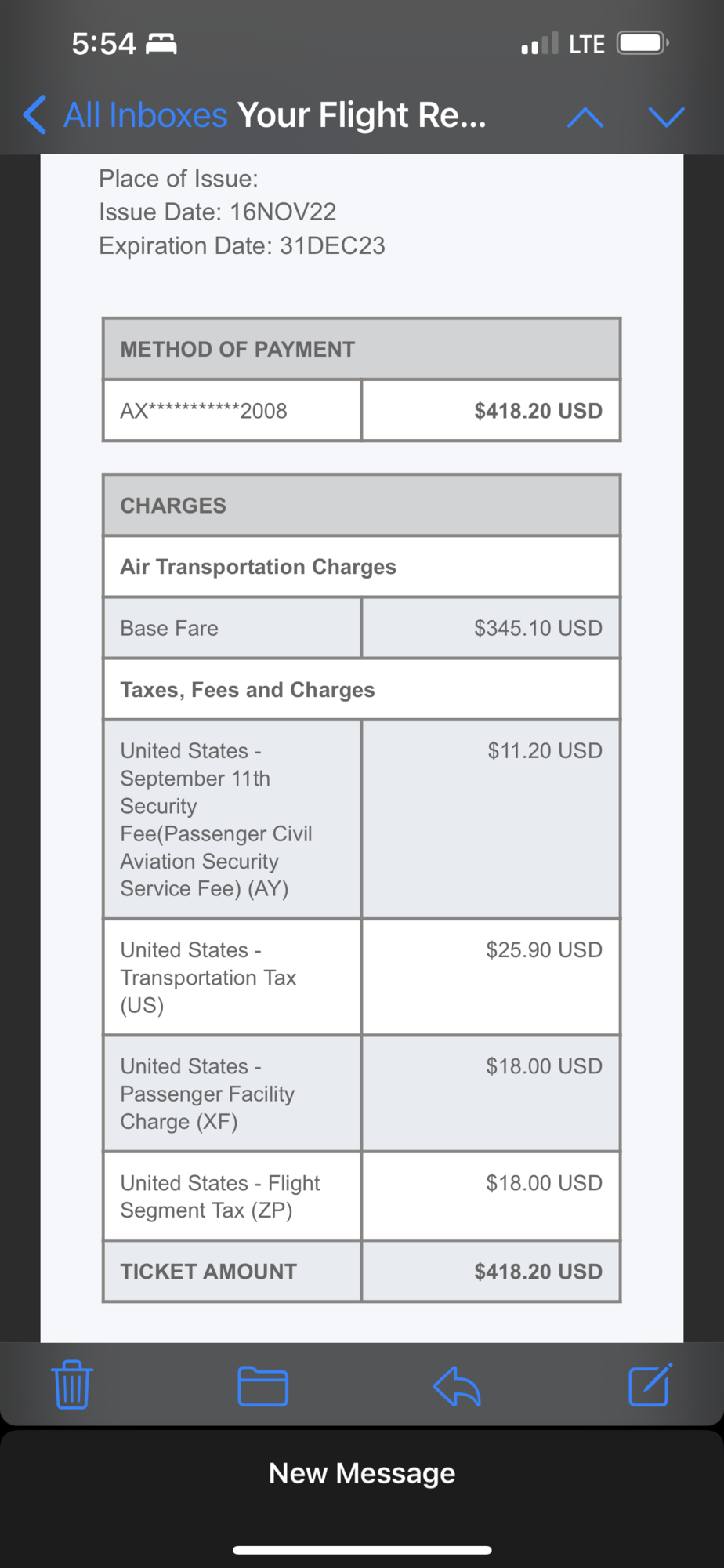724x1568 pixels.
Task: Go to the previous email with up arrow
Action: click(x=585, y=117)
